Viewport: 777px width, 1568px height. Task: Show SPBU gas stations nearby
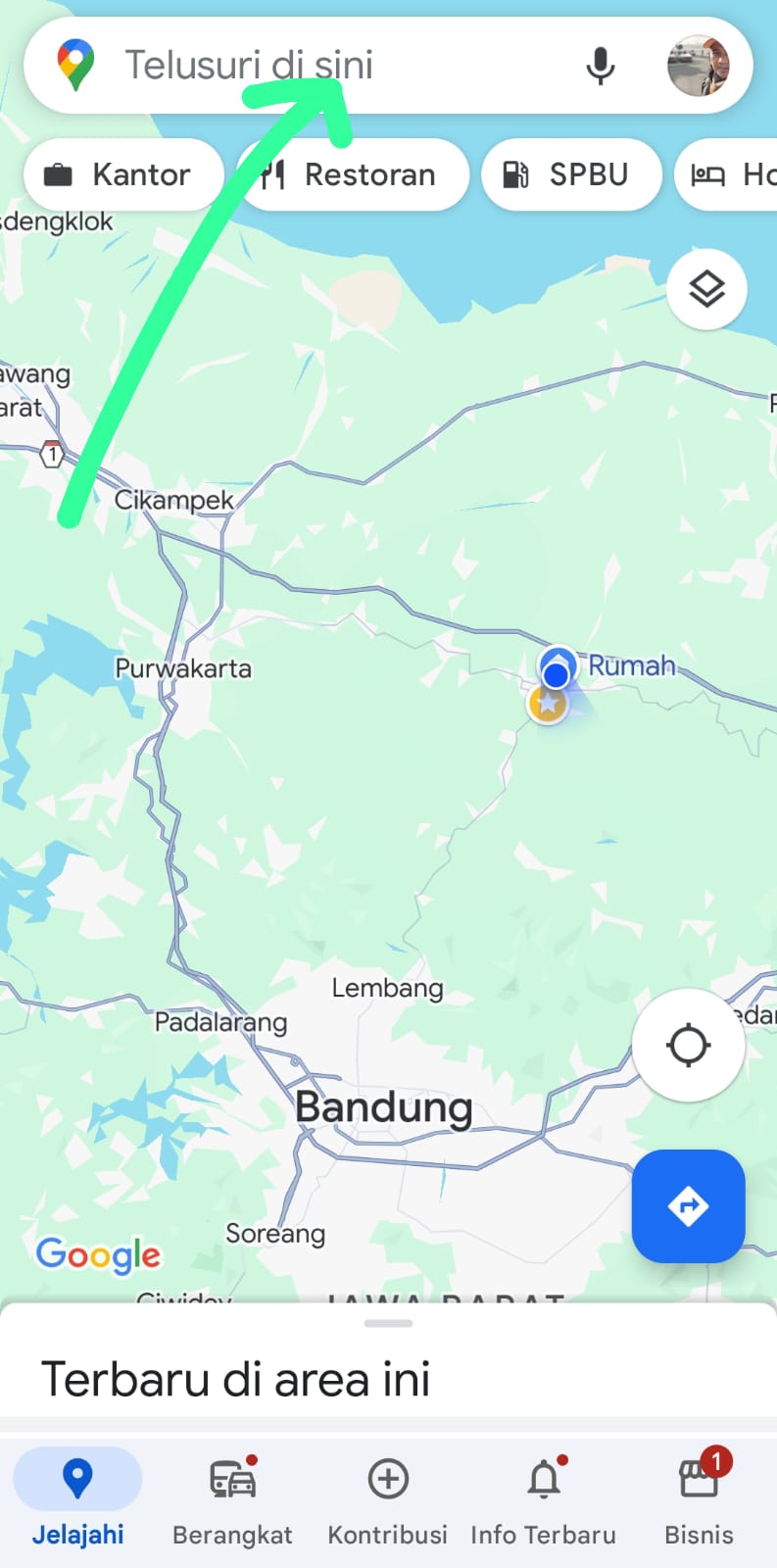point(568,175)
